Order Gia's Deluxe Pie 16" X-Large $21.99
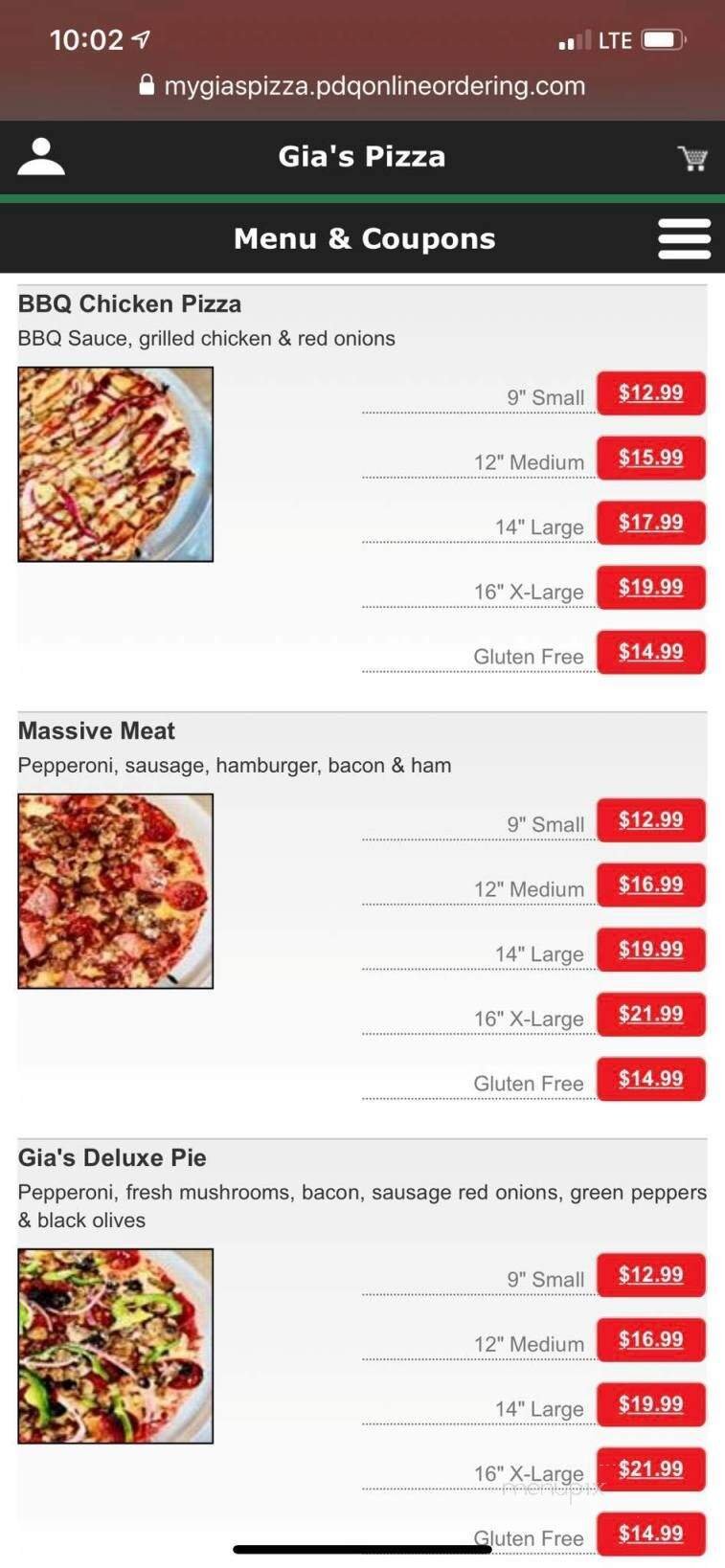Image resolution: width=725 pixels, height=1568 pixels. [x=650, y=1469]
